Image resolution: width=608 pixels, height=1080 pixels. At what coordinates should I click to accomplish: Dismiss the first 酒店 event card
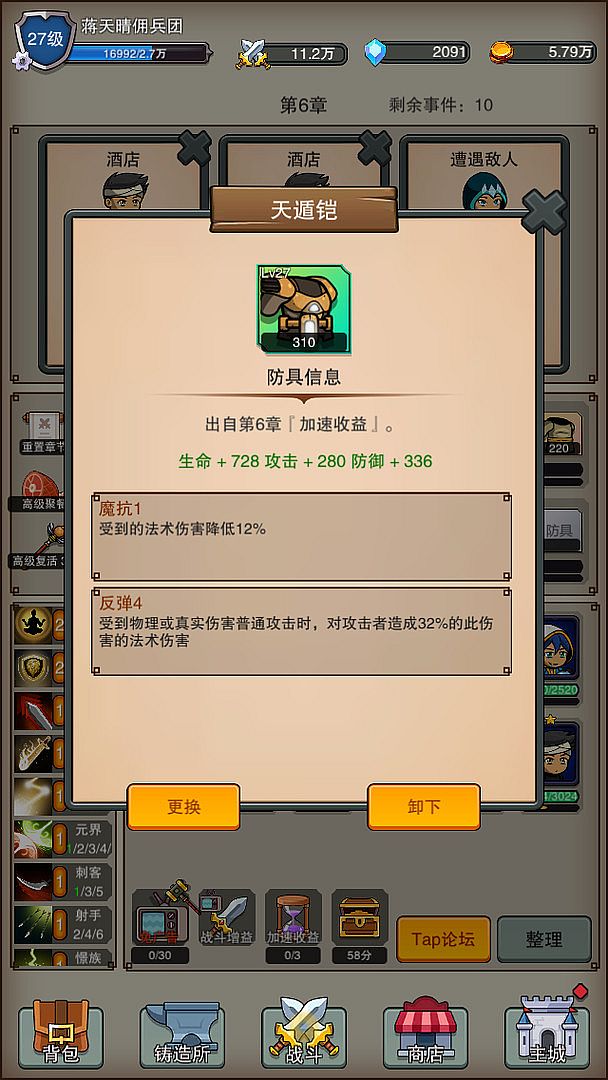tap(194, 148)
